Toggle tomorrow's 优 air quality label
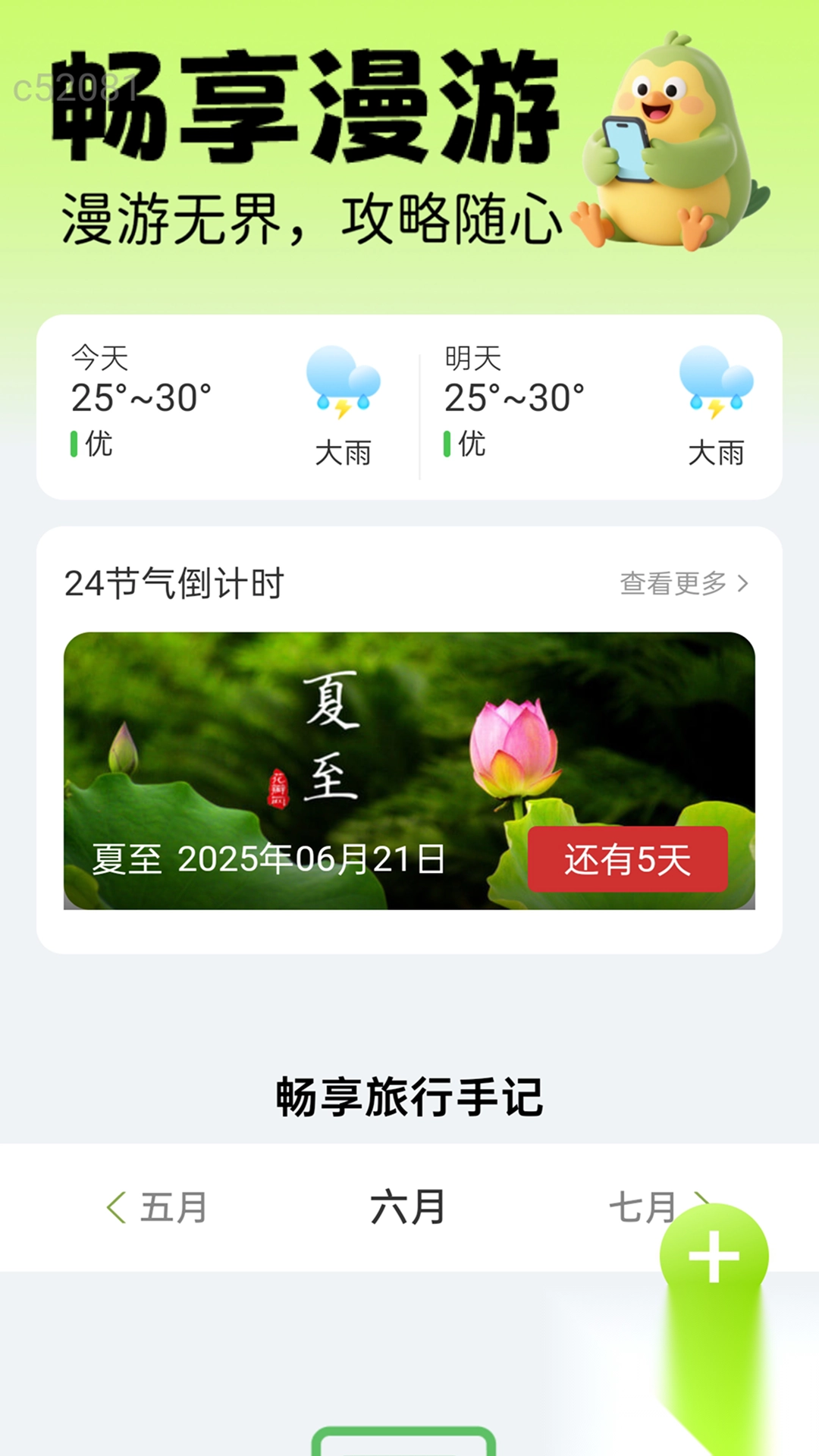 [473, 447]
